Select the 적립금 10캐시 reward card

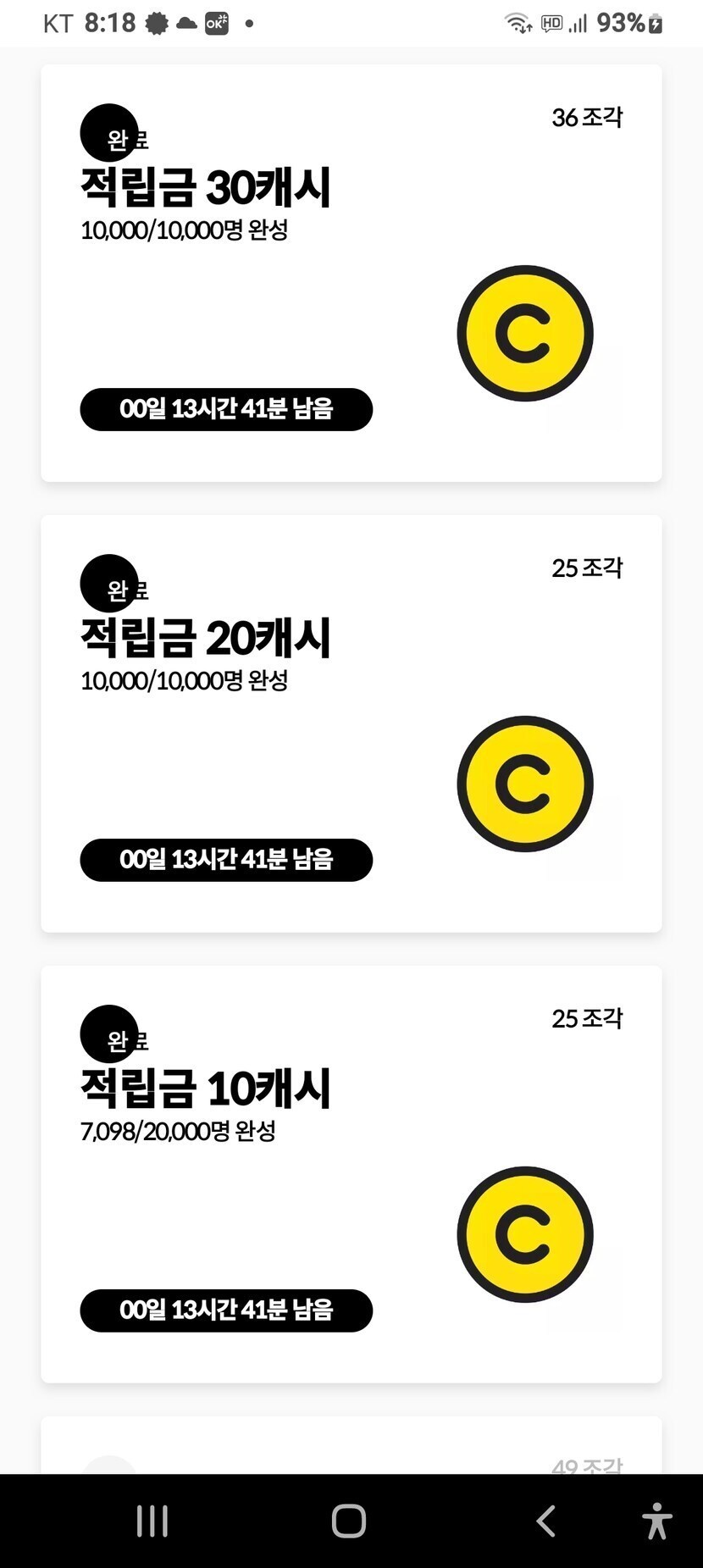click(351, 1174)
